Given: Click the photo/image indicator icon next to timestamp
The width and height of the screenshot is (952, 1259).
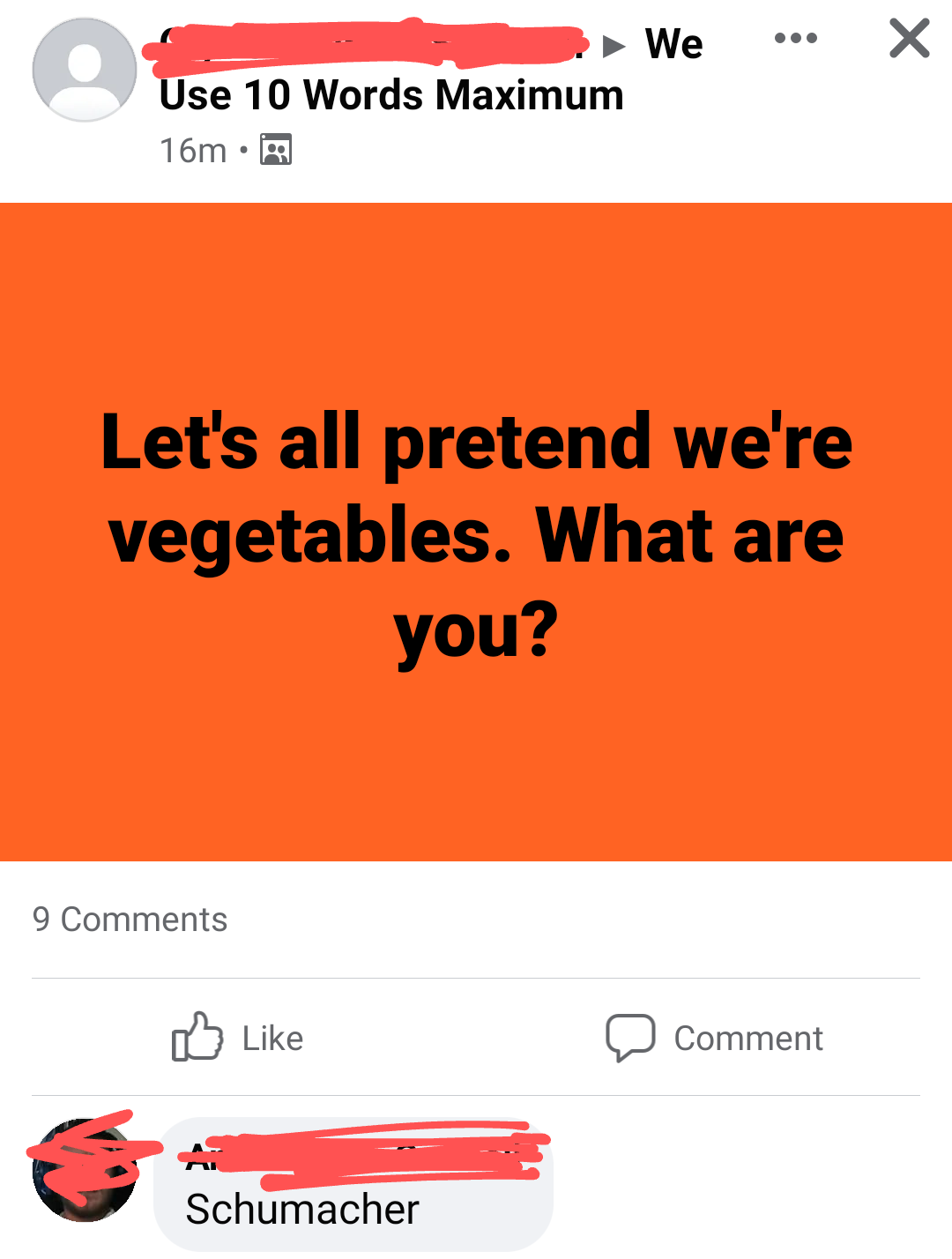Looking at the screenshot, I should [x=275, y=150].
